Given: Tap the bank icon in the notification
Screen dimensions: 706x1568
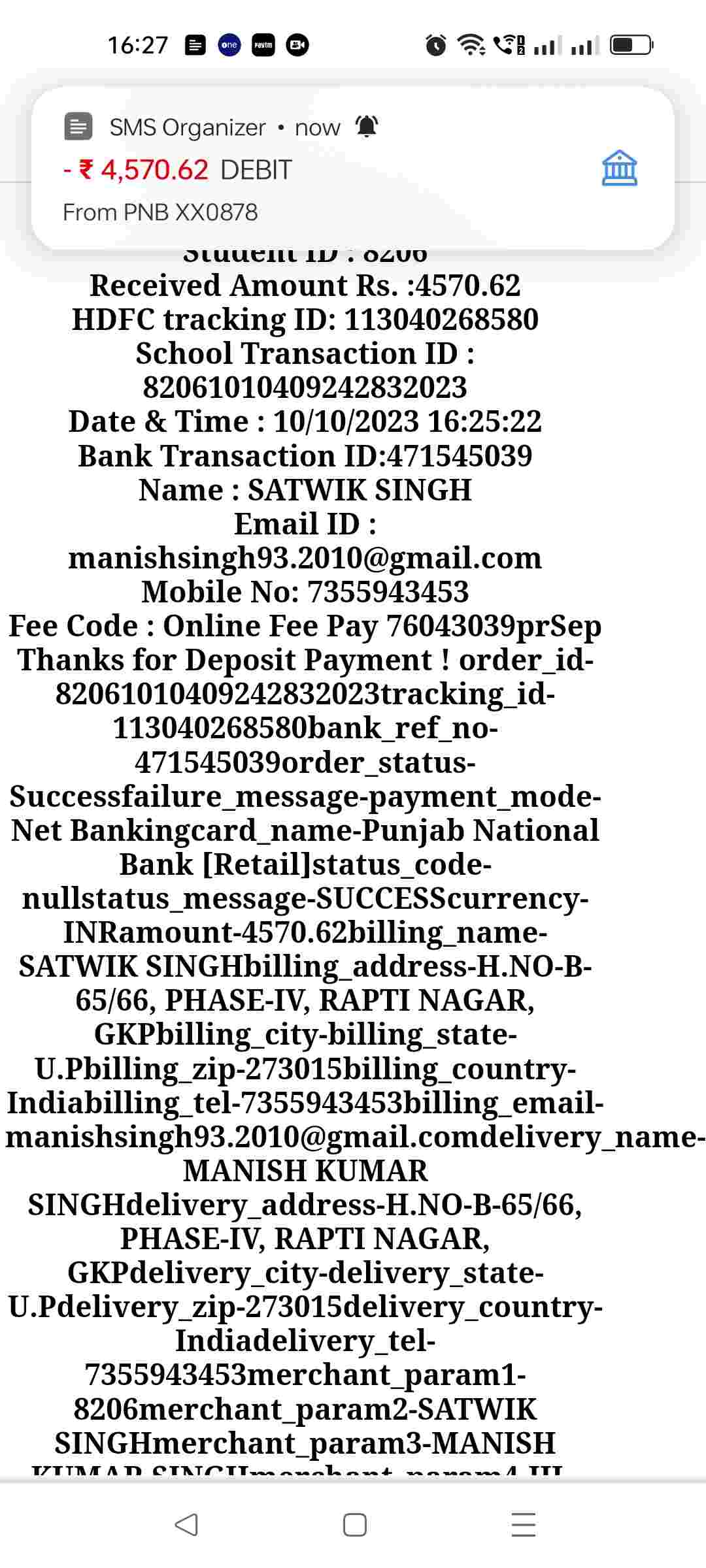Looking at the screenshot, I should [619, 169].
